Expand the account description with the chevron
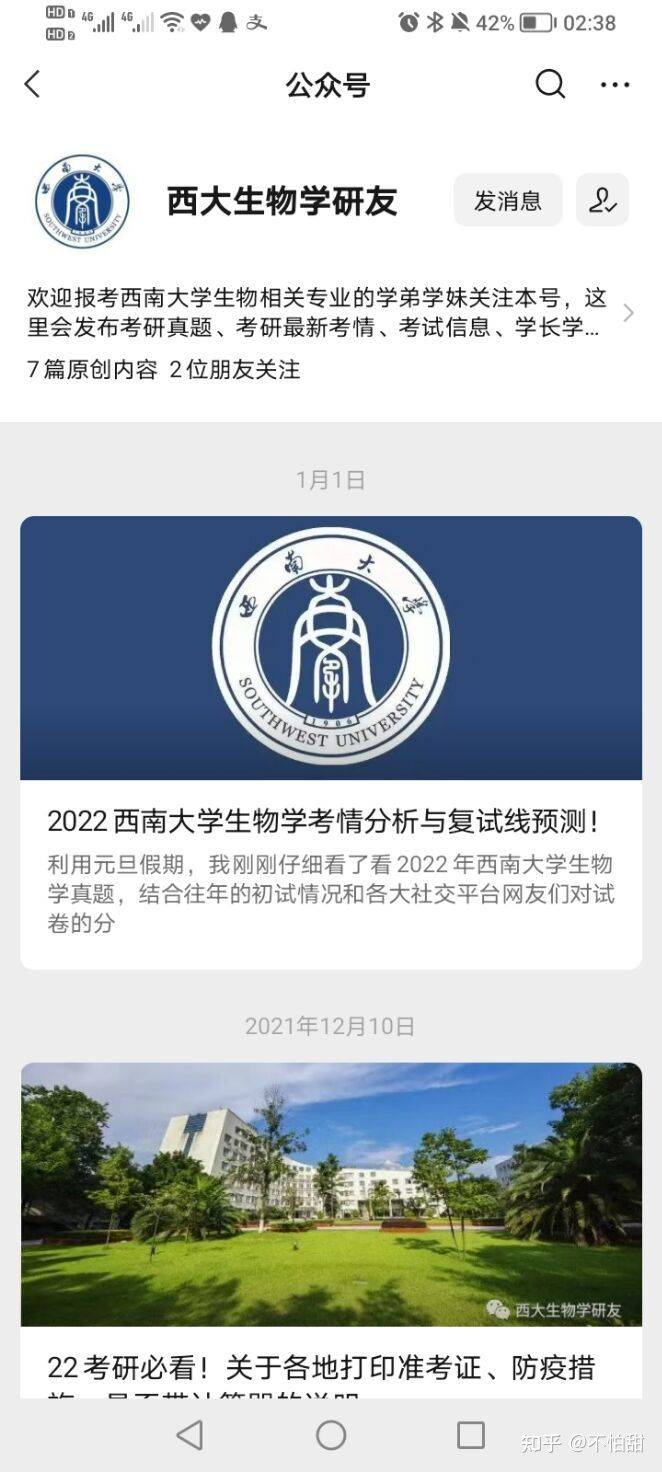 pos(628,313)
